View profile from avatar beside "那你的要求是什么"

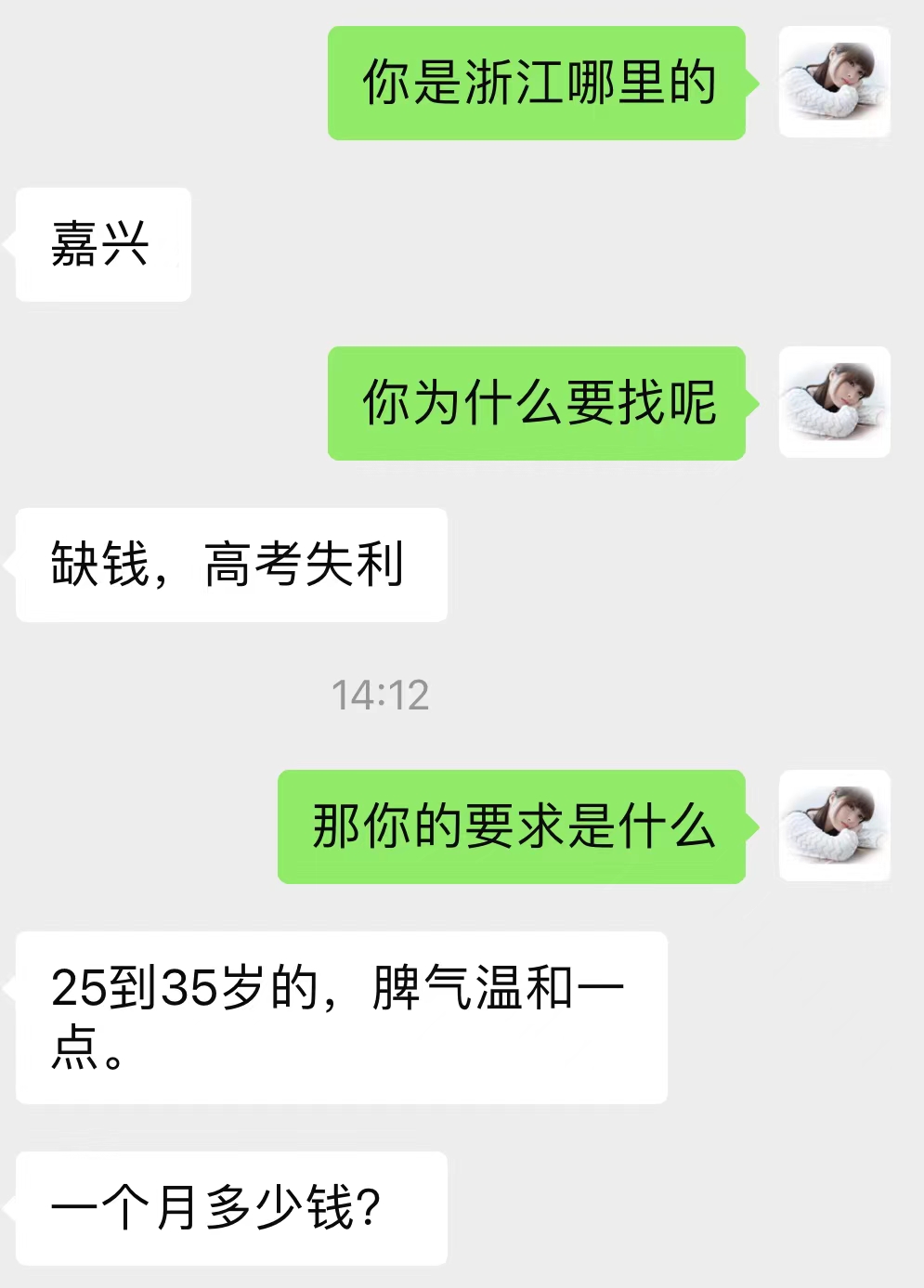(x=834, y=826)
